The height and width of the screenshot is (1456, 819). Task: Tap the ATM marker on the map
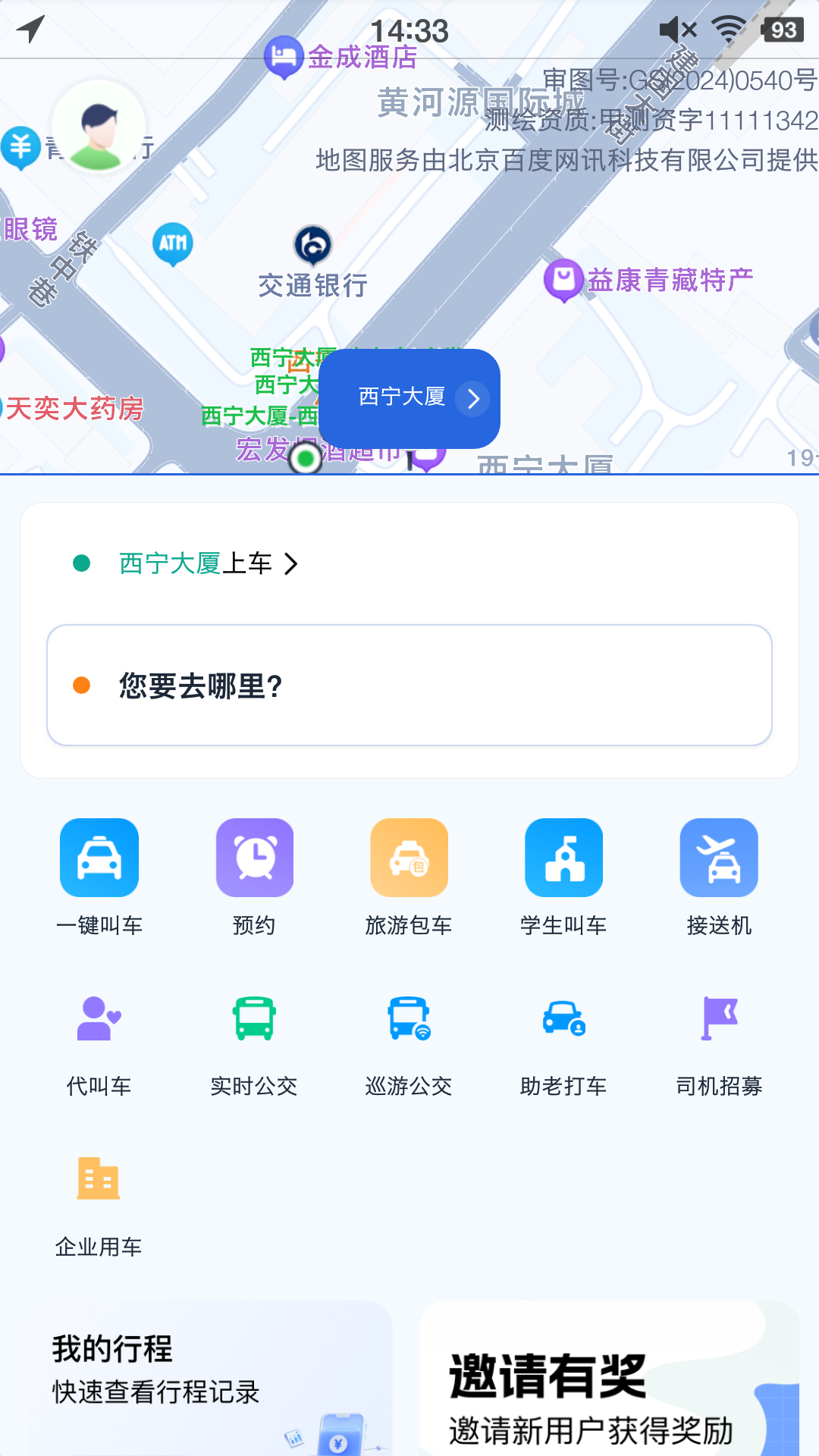pos(173,243)
